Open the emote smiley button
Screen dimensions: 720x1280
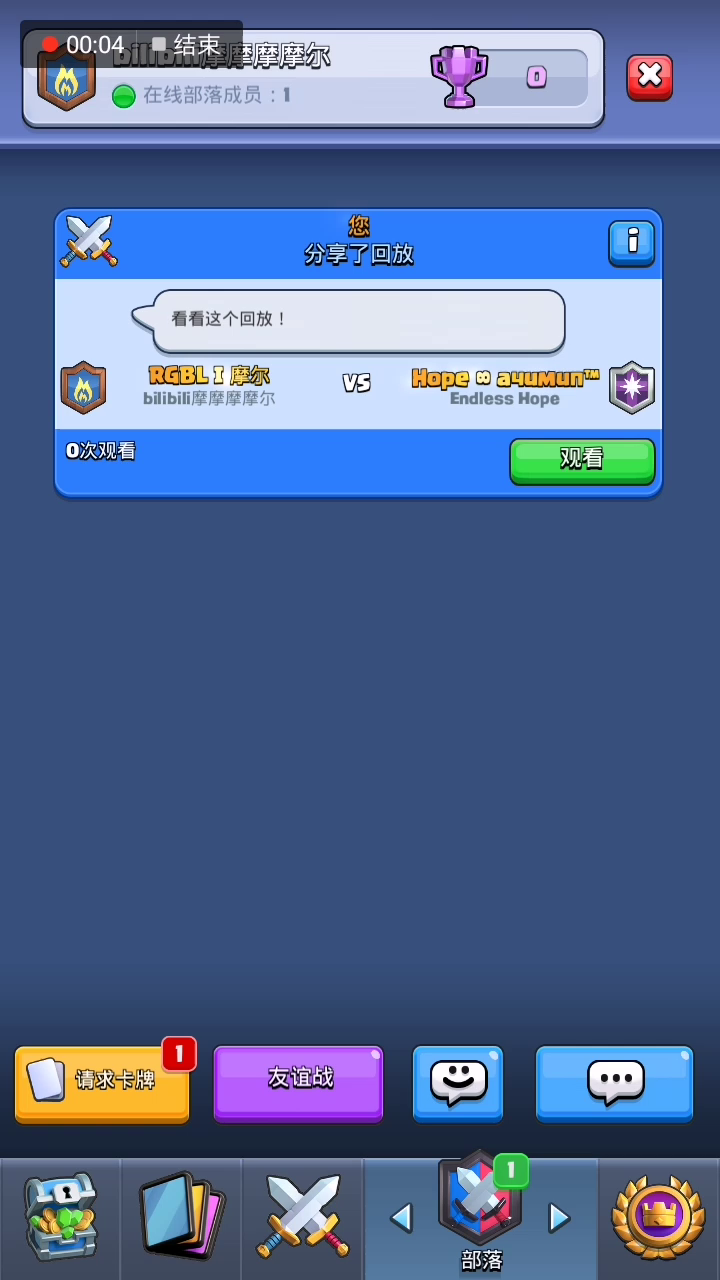click(x=458, y=1083)
